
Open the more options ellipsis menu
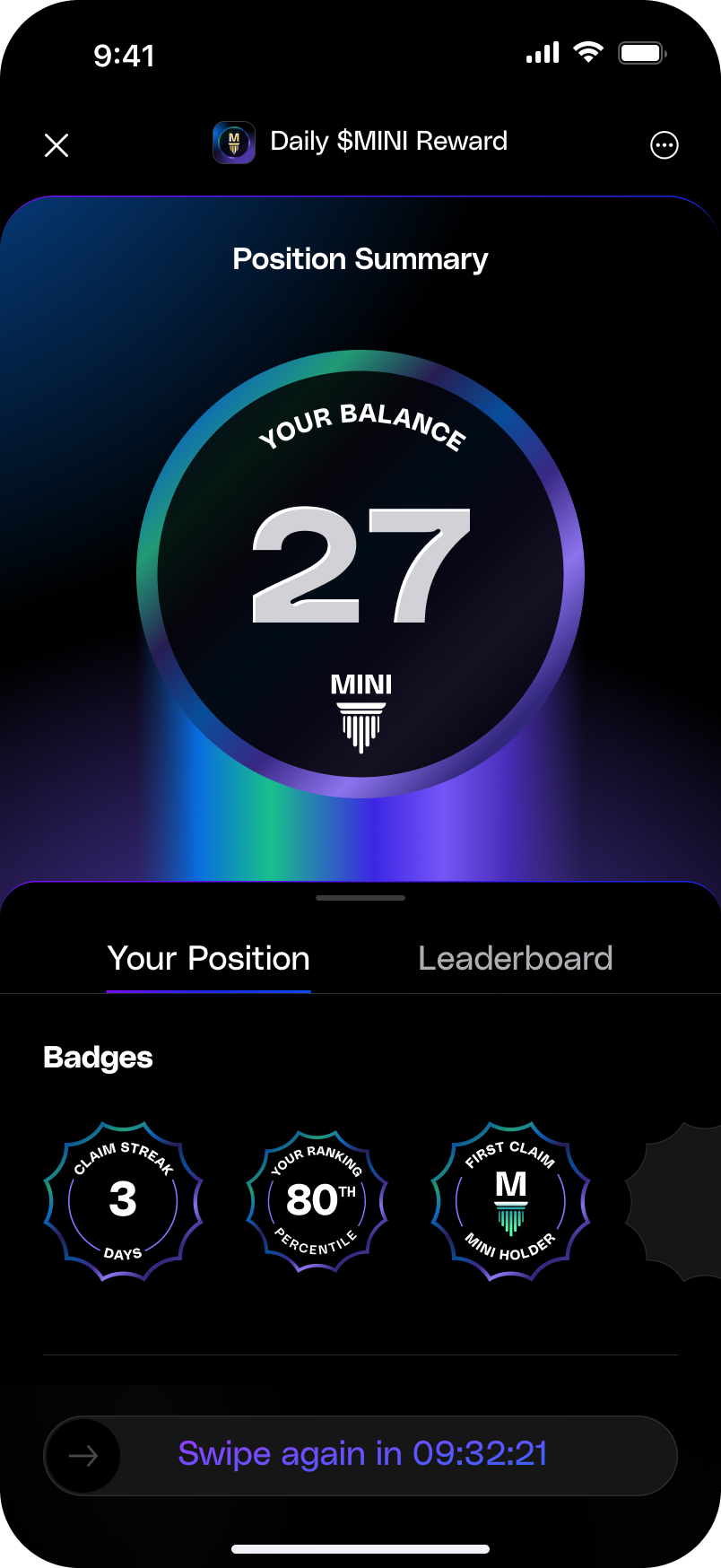pos(663,144)
